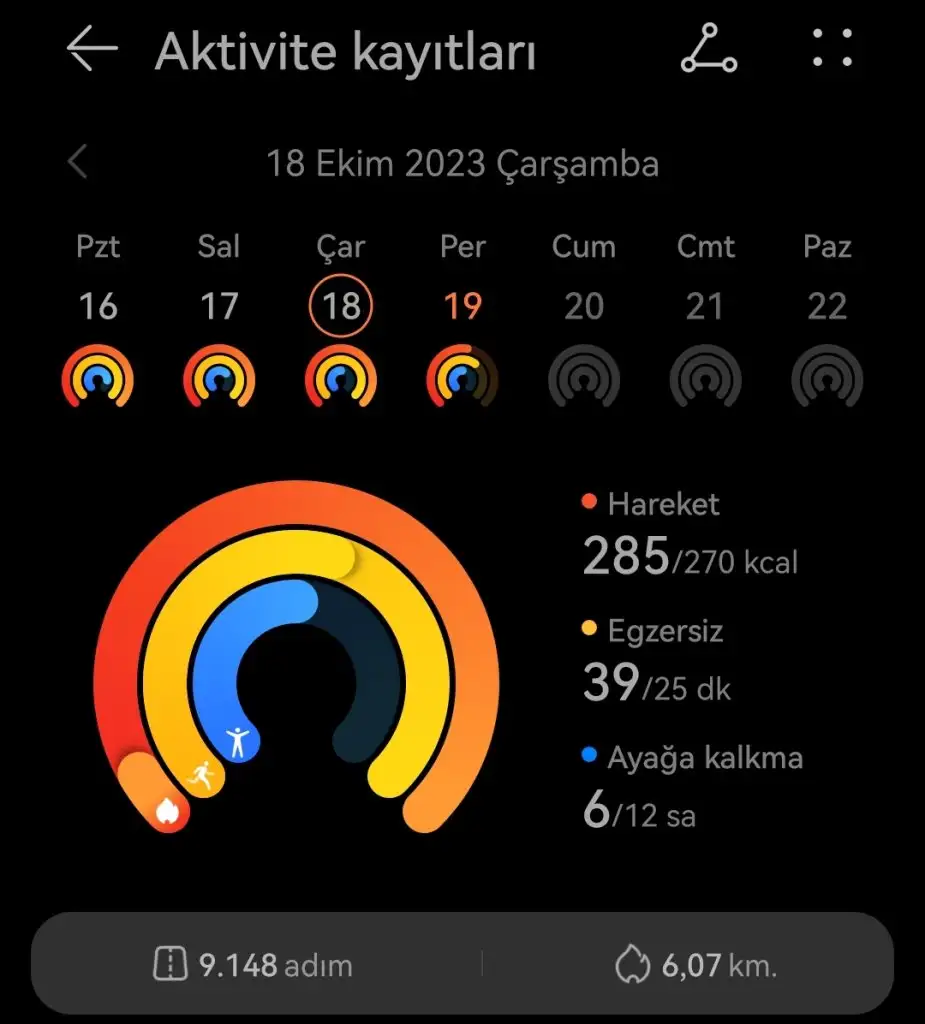Share the activity record
The width and height of the screenshot is (925, 1024).
[708, 49]
